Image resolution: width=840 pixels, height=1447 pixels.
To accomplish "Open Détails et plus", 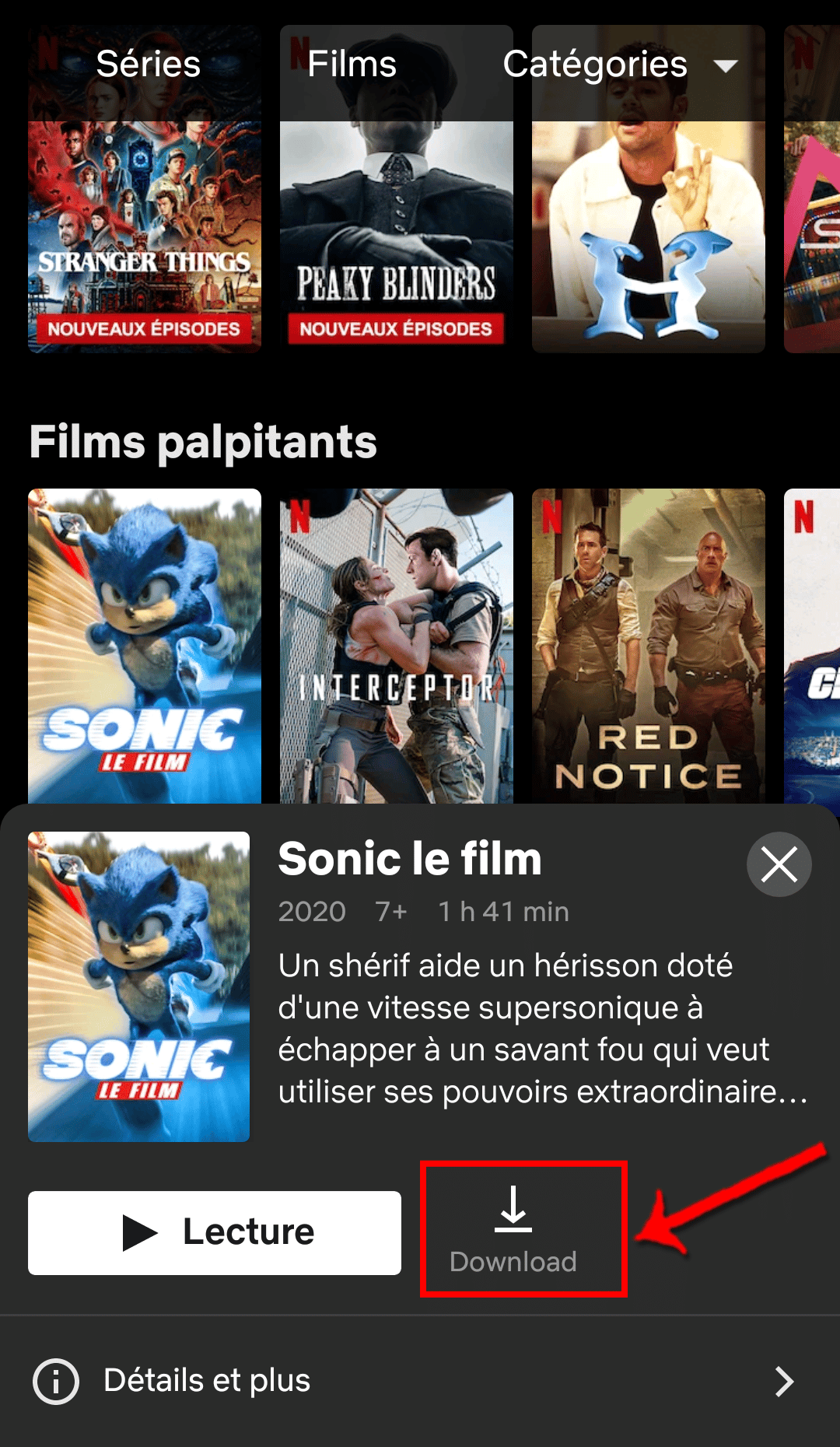I will [420, 1381].
